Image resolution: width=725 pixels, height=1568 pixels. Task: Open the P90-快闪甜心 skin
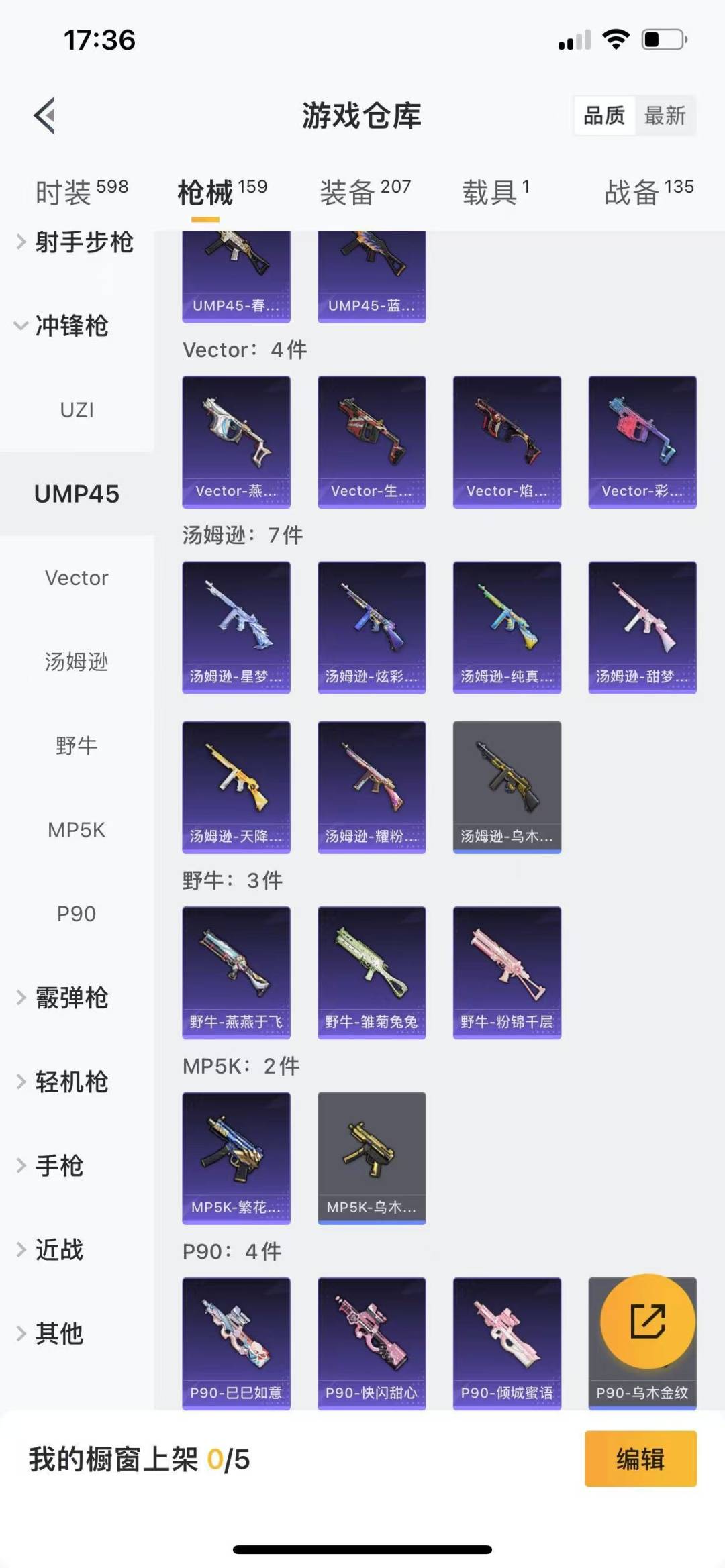(x=371, y=1343)
